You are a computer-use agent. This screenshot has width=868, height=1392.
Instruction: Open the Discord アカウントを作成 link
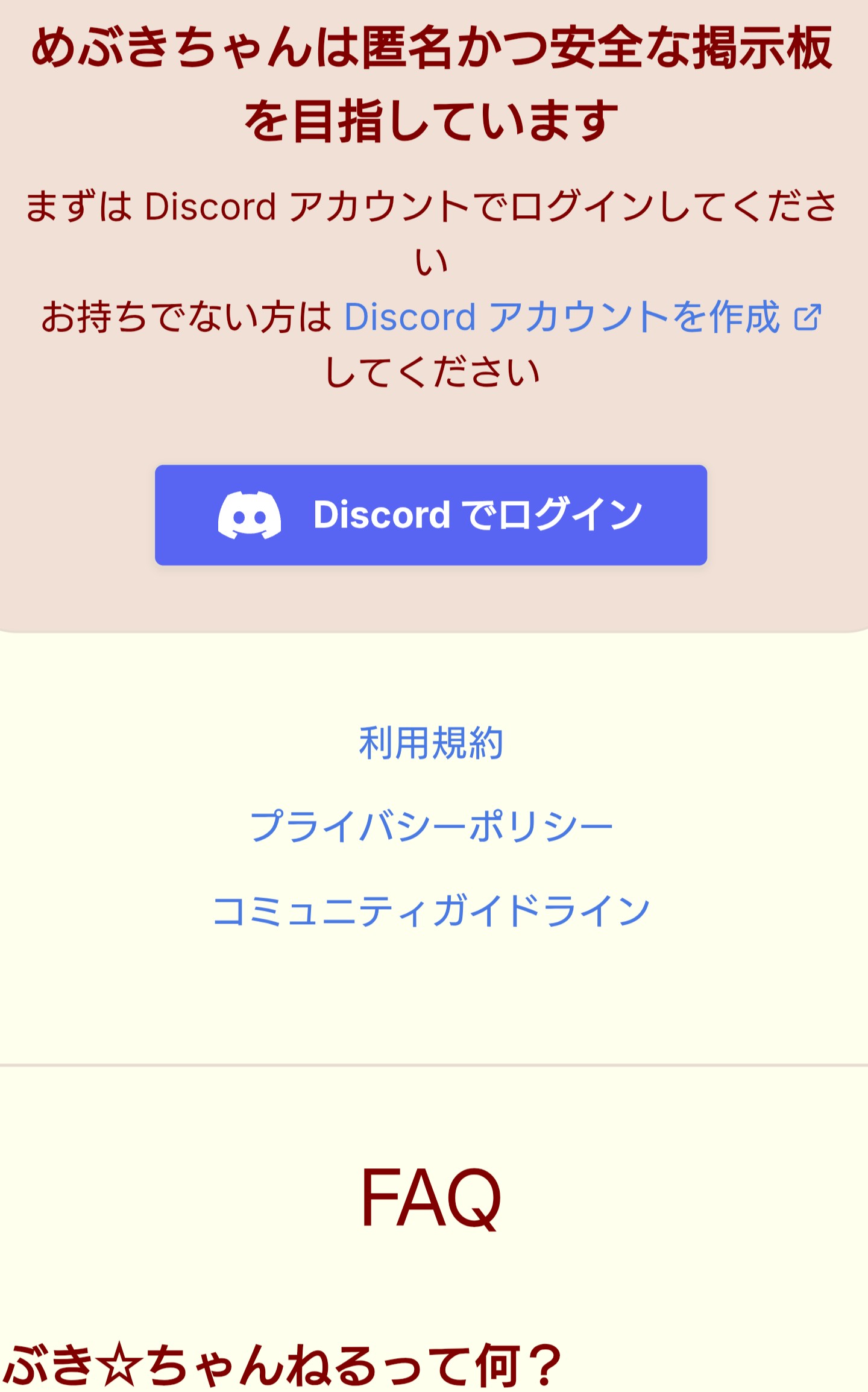[581, 317]
